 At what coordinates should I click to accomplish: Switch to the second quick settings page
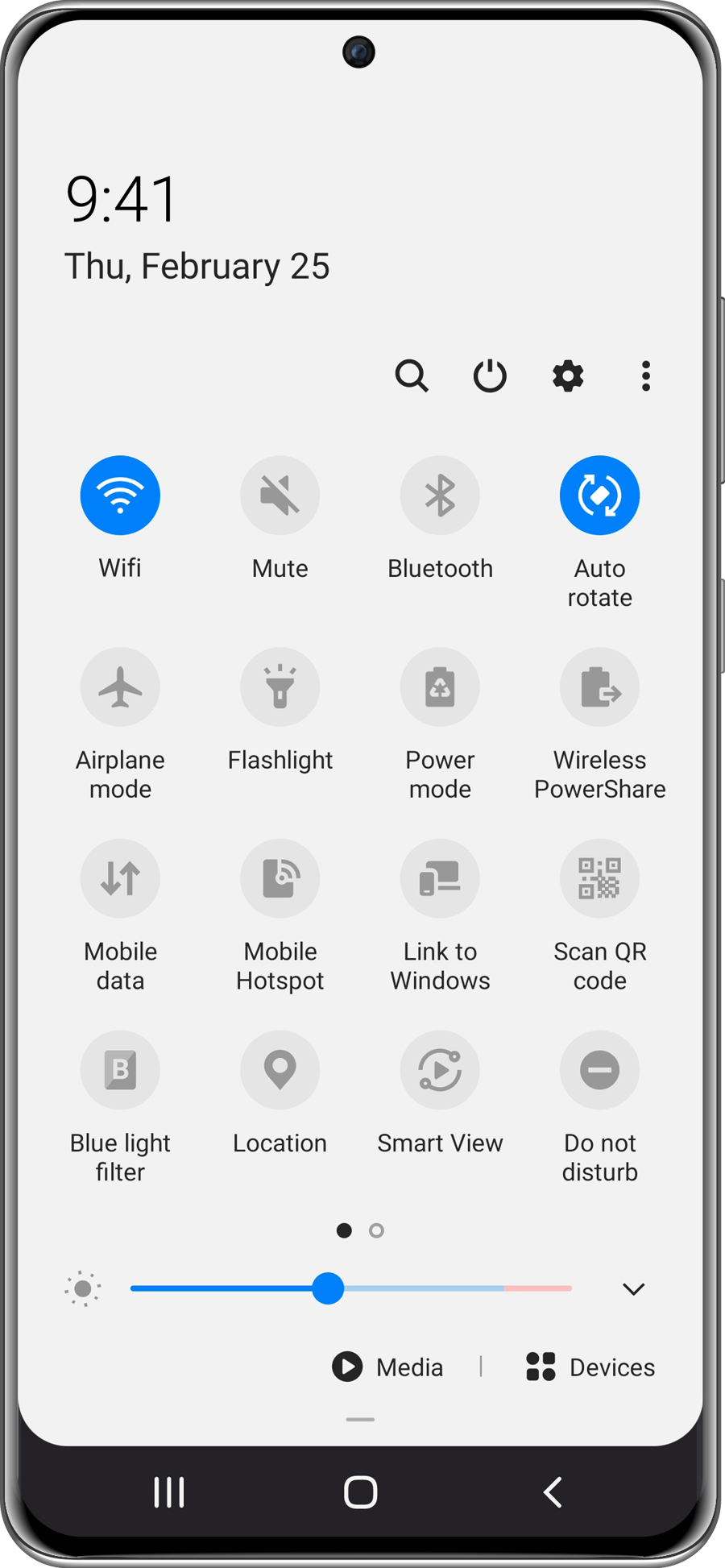(x=375, y=1230)
